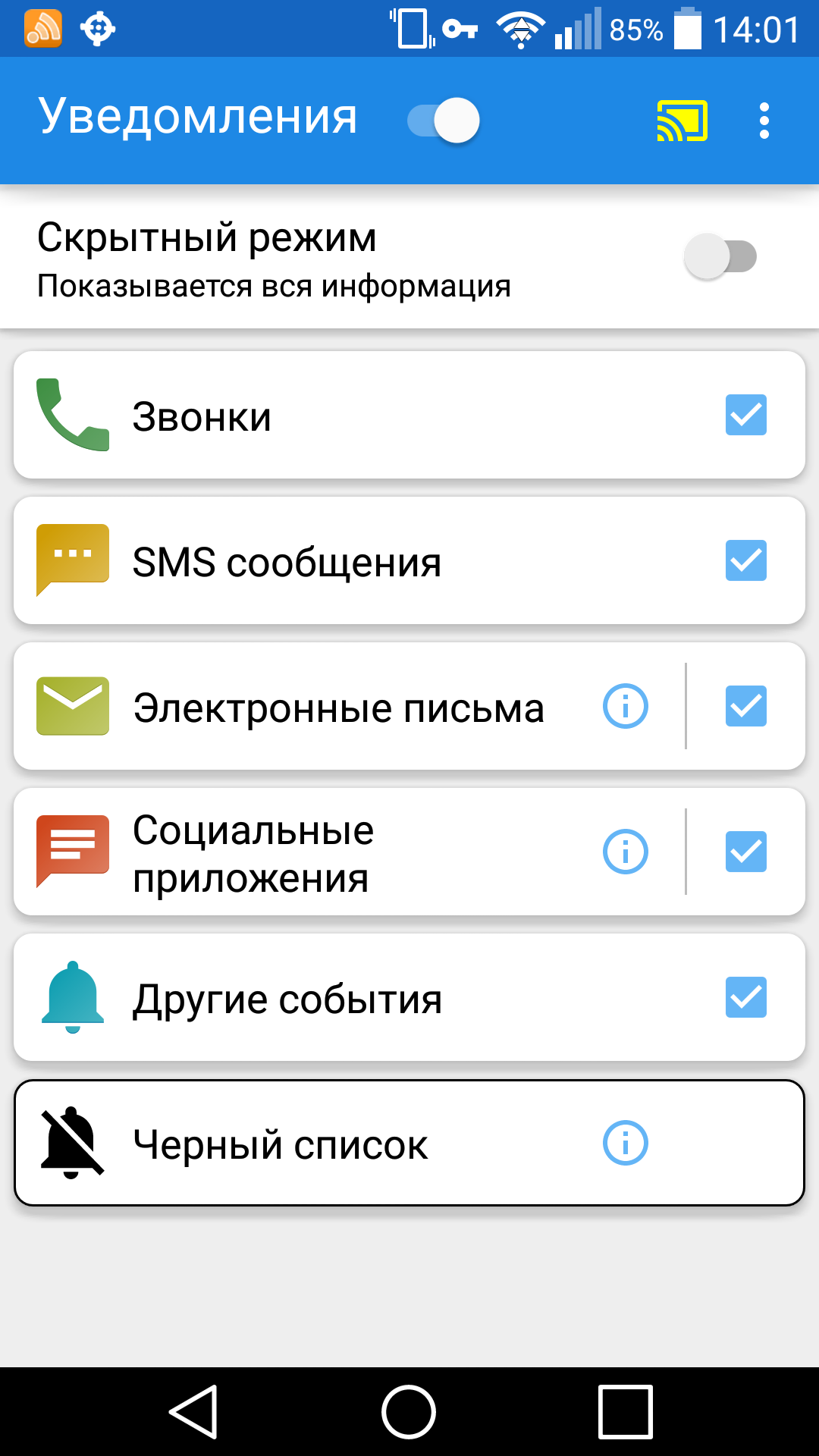Tap the yellow cast icon
Screen dimensions: 819x1456
point(682,121)
